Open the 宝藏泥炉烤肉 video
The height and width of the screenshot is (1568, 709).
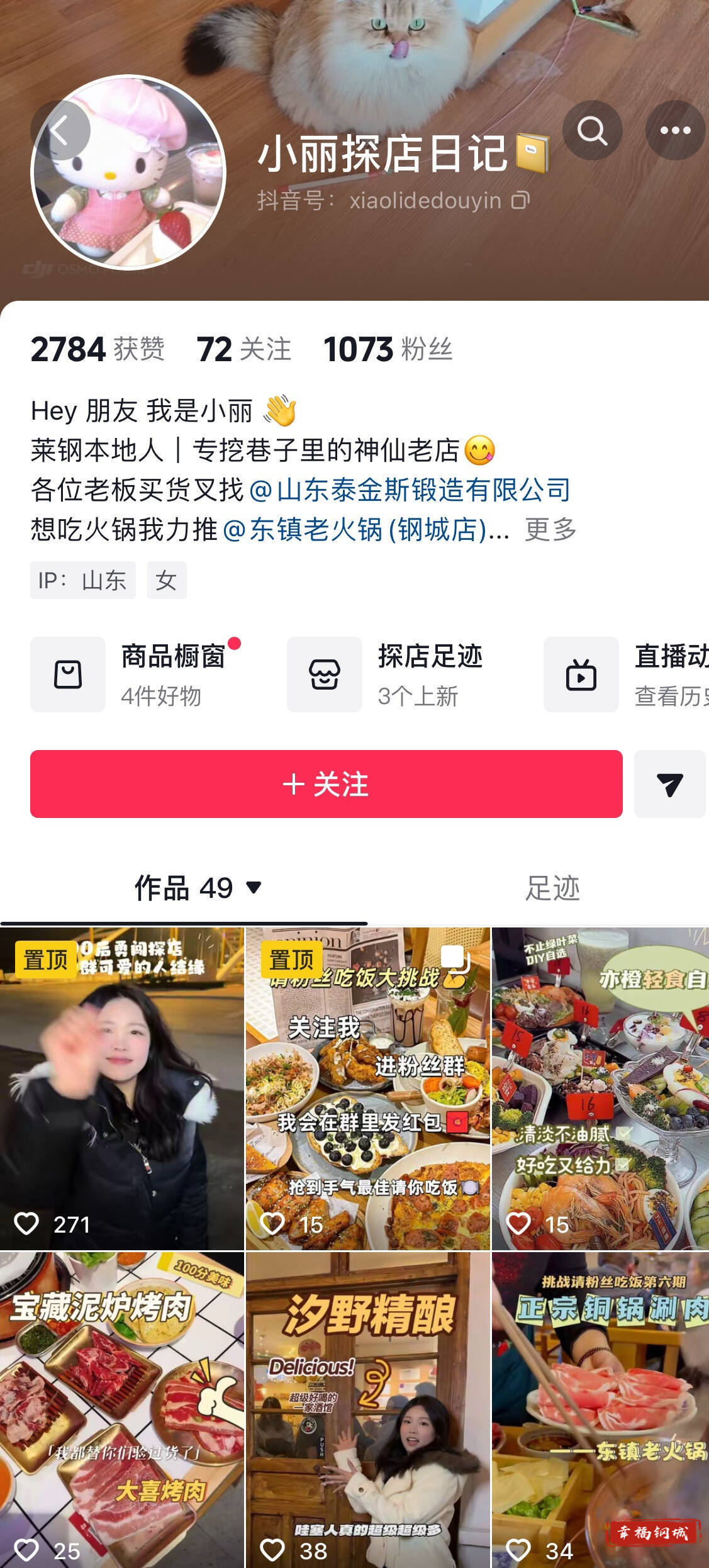point(121,1409)
